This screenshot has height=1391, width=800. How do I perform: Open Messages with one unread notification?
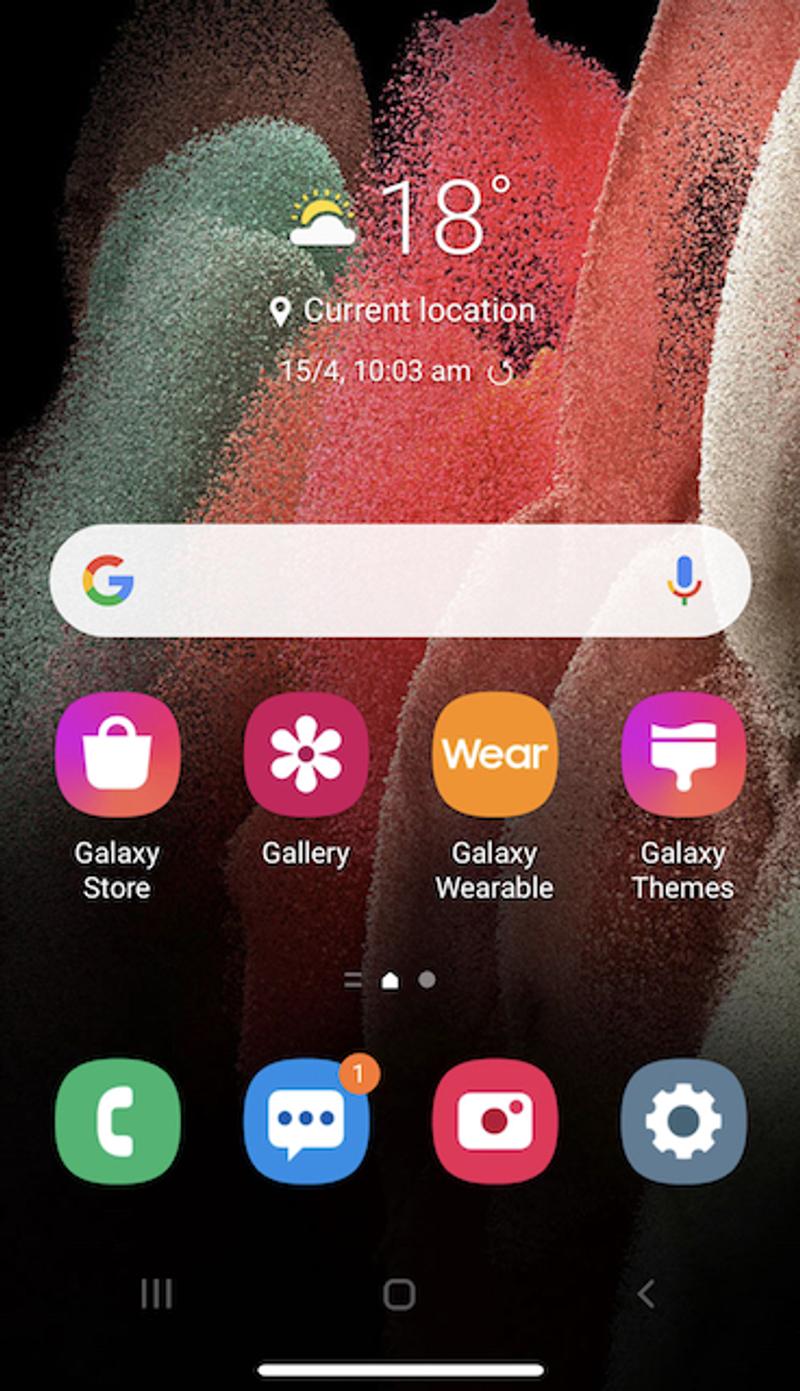coord(306,1121)
